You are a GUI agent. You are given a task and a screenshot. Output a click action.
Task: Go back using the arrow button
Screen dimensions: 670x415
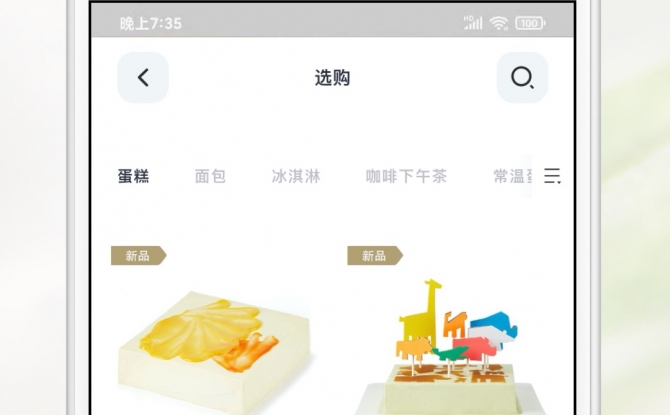click(x=143, y=78)
